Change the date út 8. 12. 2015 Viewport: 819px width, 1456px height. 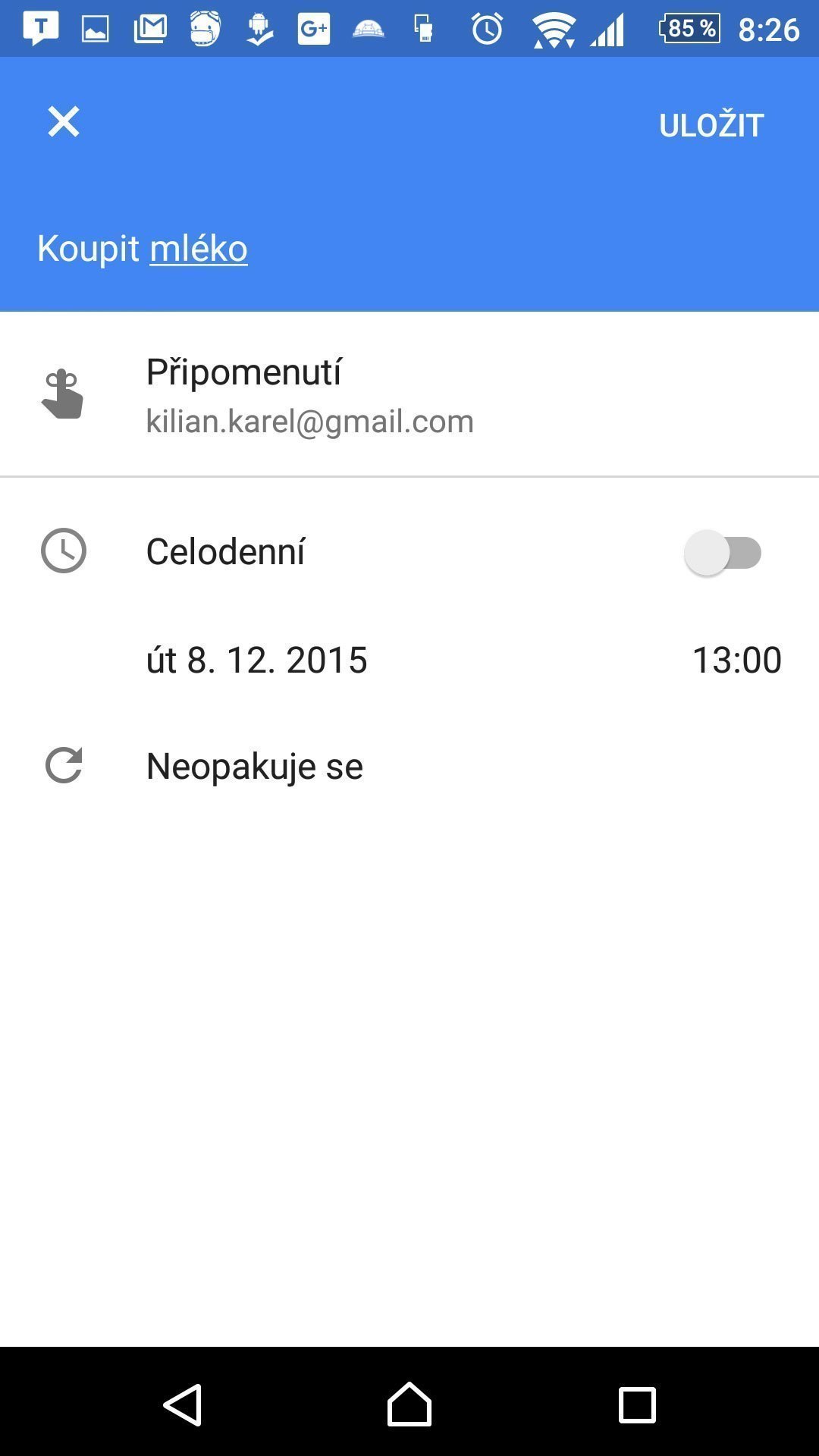tap(256, 660)
